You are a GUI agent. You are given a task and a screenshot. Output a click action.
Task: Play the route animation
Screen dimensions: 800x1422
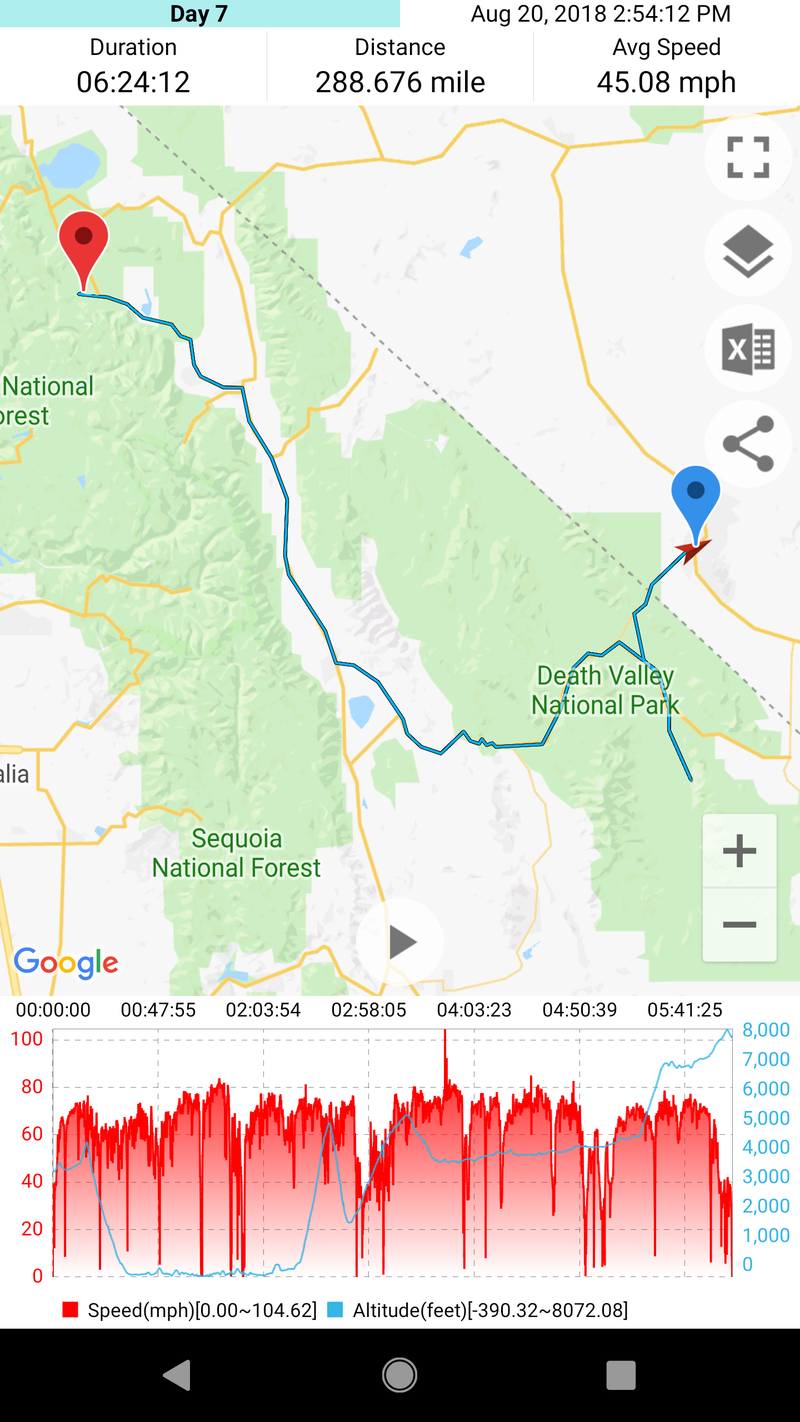coord(400,942)
